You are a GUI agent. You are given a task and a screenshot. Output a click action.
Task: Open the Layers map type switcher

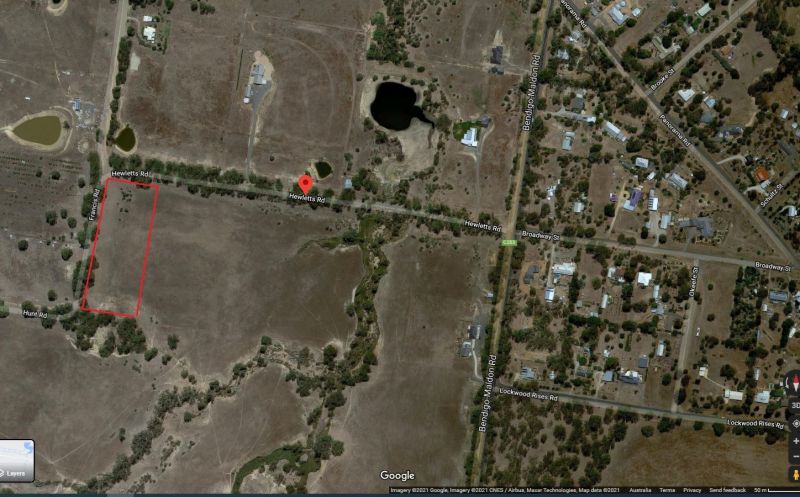pos(17,458)
